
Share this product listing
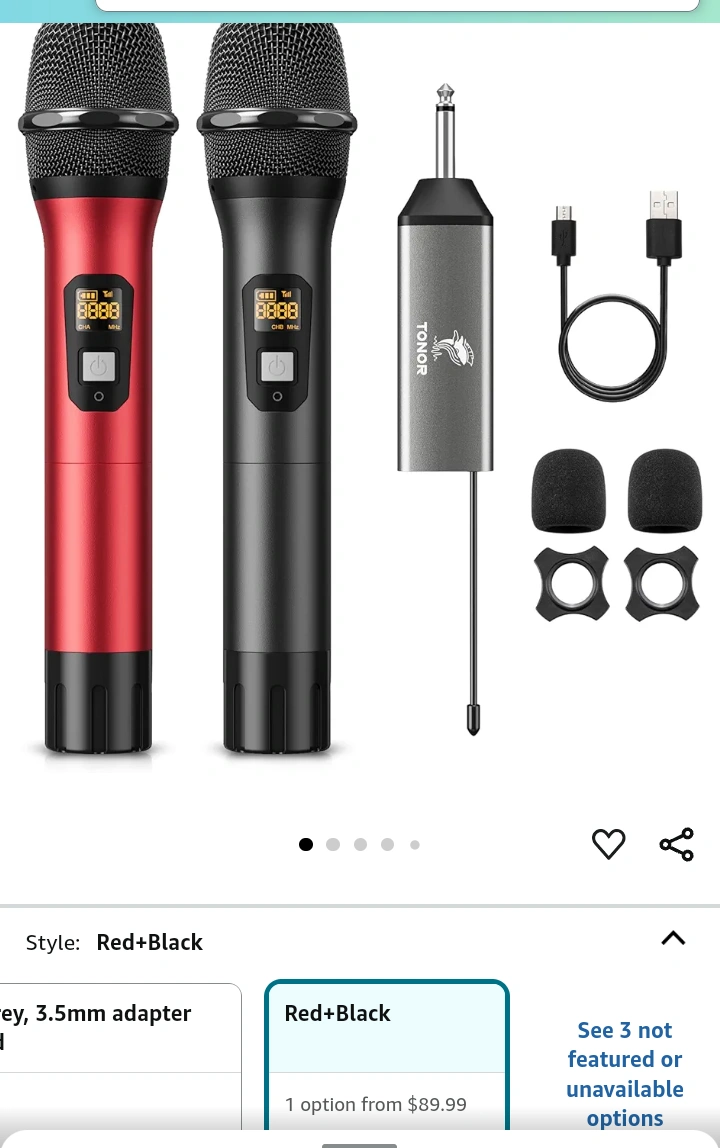click(677, 845)
